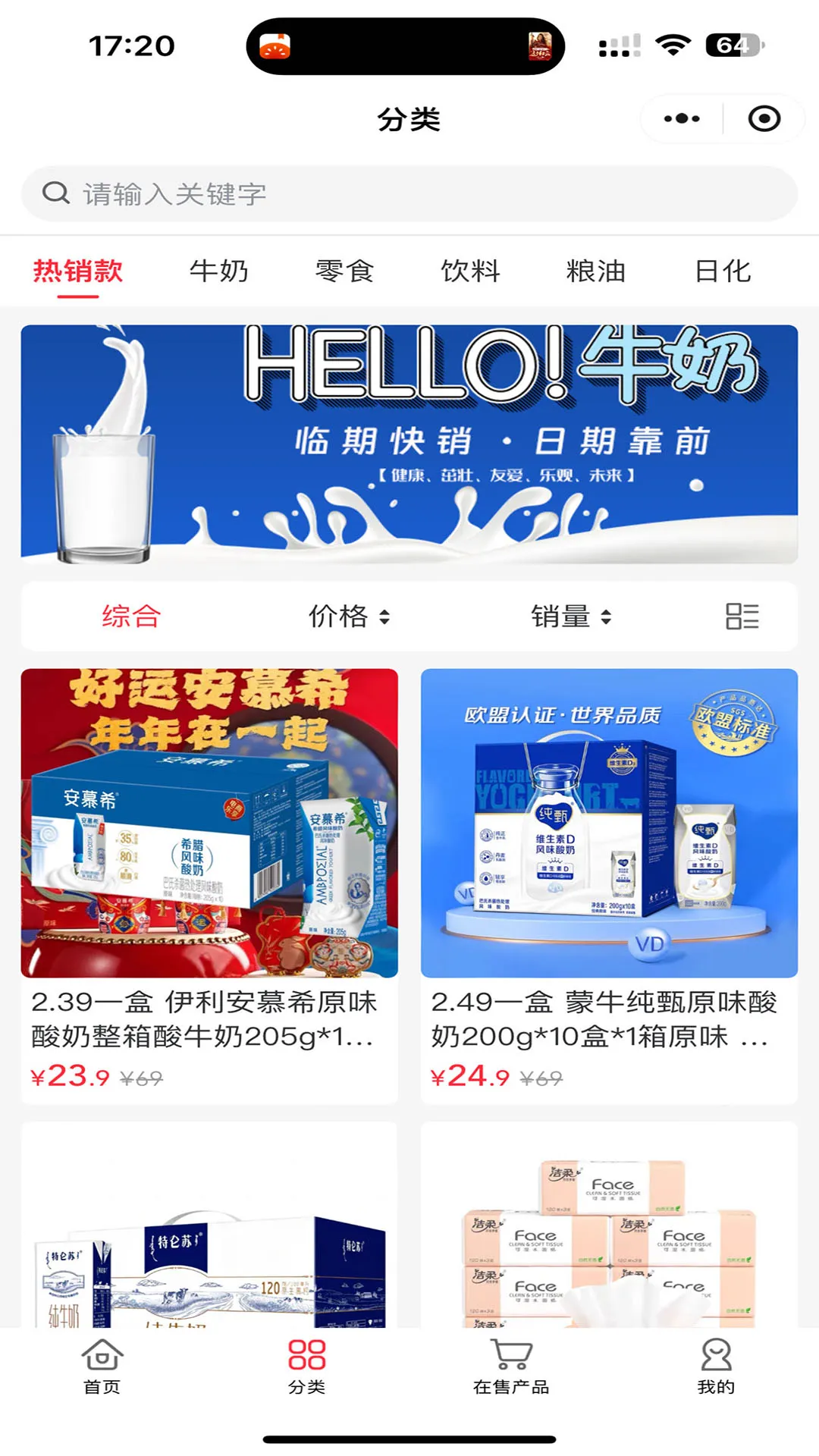
Task: Select the 综合 comprehensive sort option
Action: tap(129, 617)
